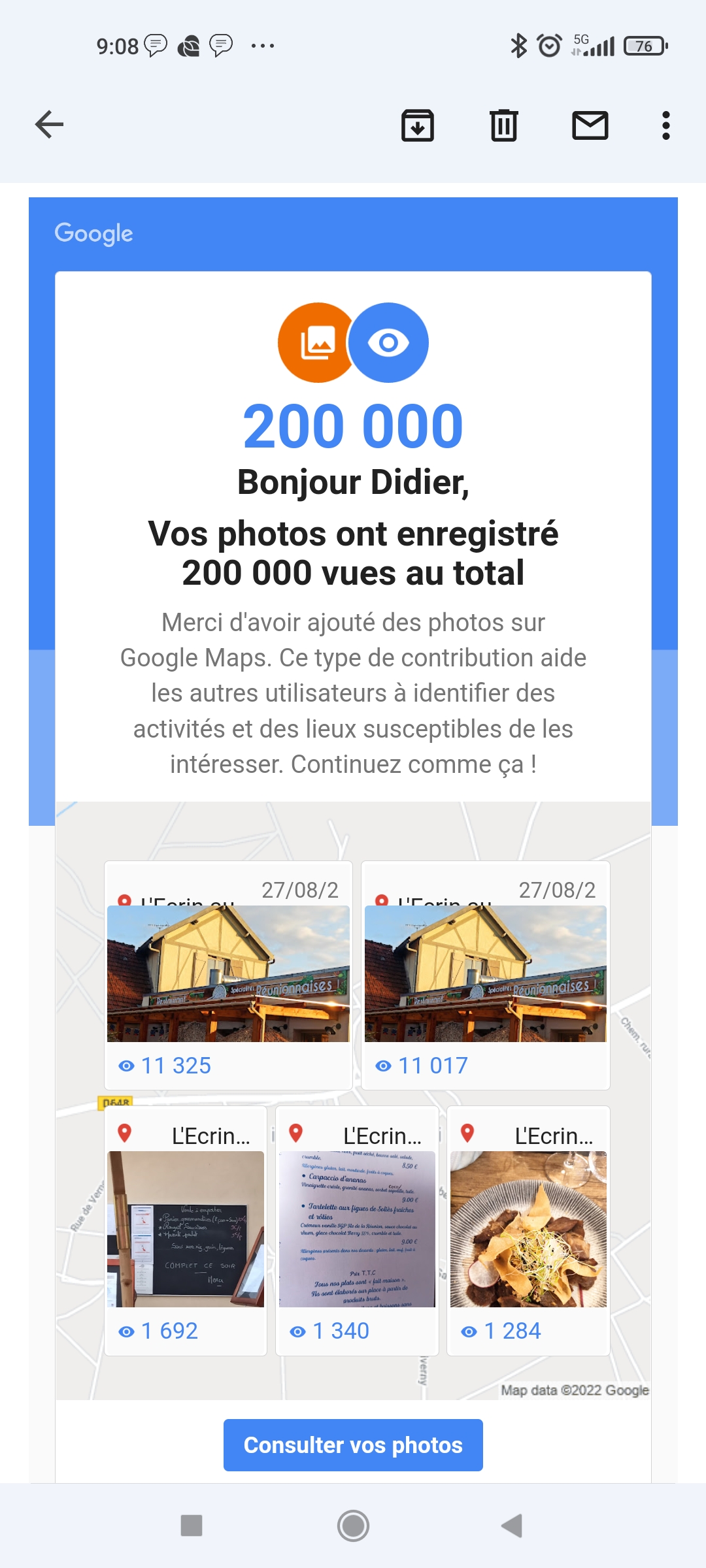Delete this email

click(503, 125)
